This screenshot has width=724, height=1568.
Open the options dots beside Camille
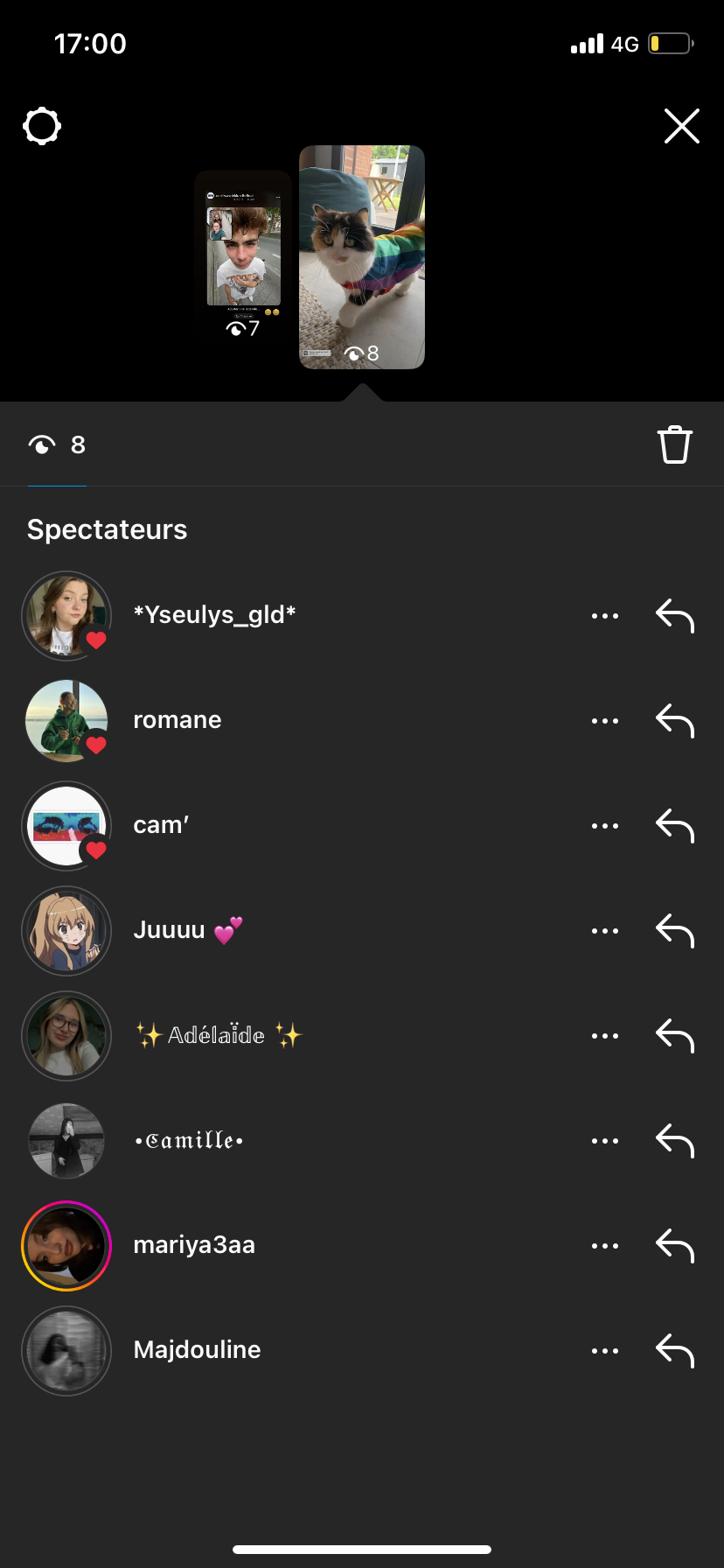tap(605, 1141)
